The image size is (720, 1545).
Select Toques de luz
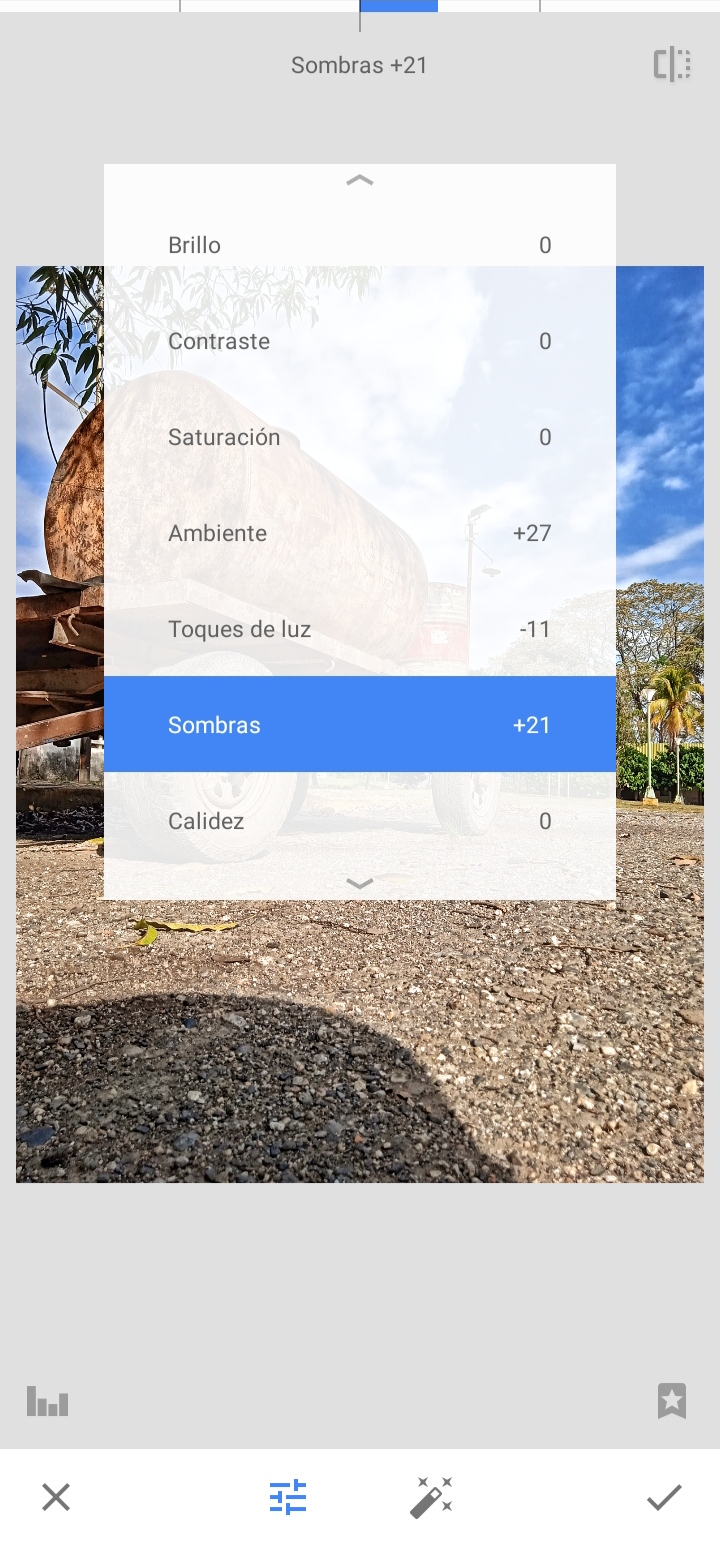click(x=359, y=629)
